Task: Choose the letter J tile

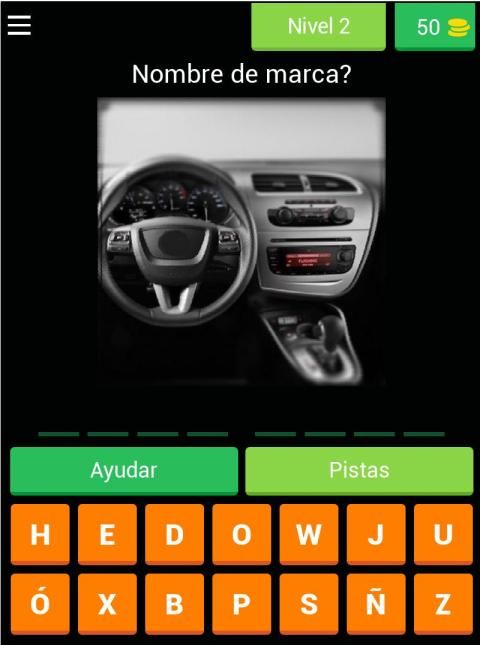Action: (376, 534)
